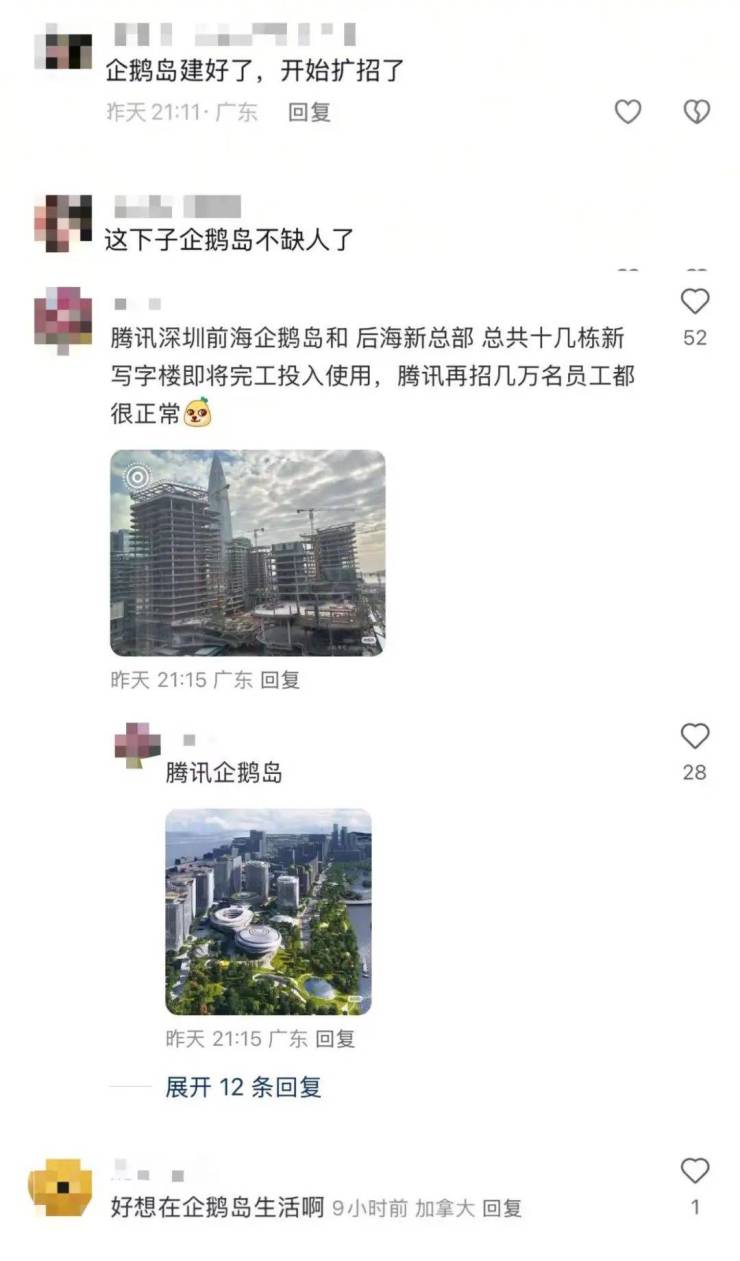Reply to the 腾讯企鹅岛 reply
This screenshot has width=740, height=1261.
point(335,1039)
